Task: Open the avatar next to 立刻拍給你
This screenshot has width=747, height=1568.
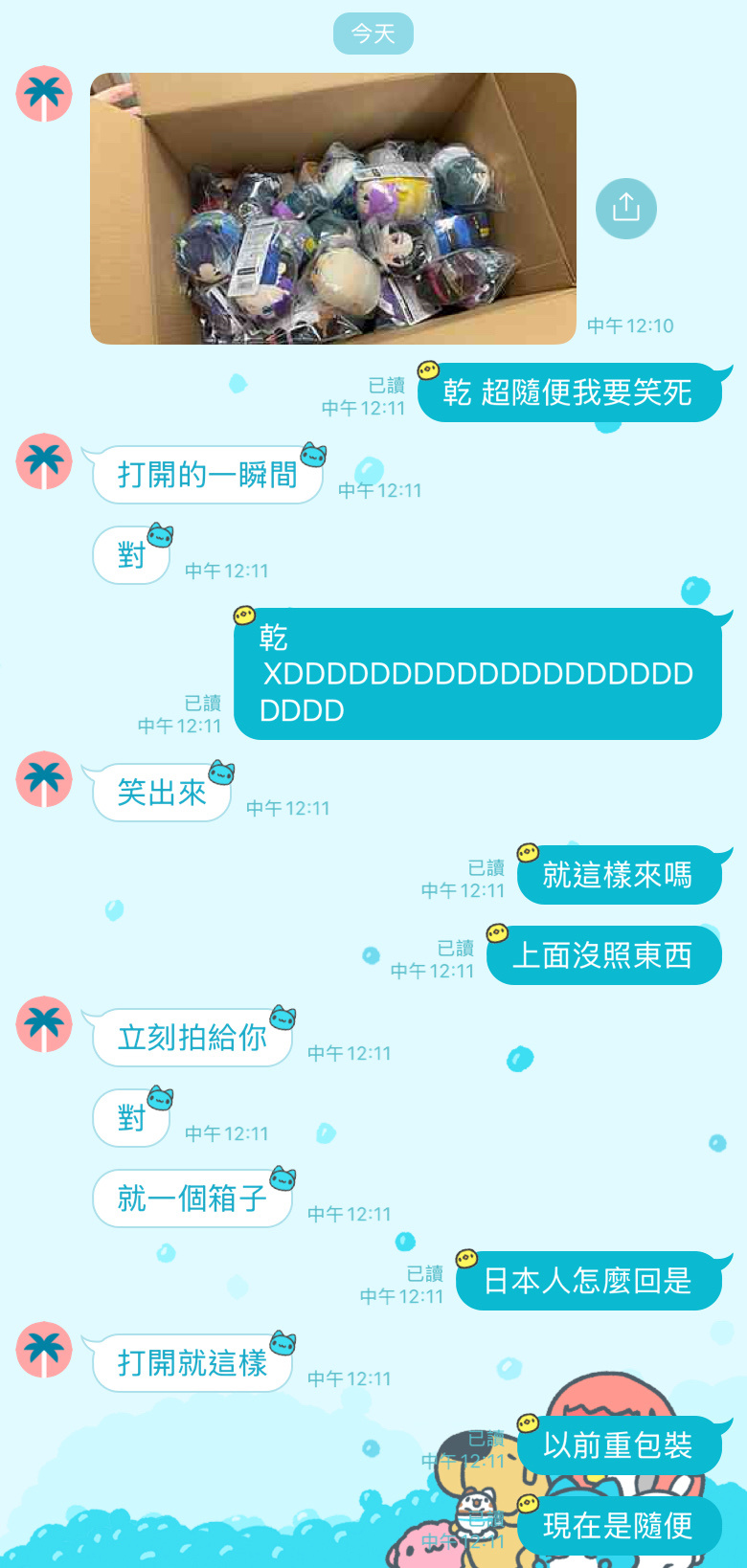Action: (44, 1024)
